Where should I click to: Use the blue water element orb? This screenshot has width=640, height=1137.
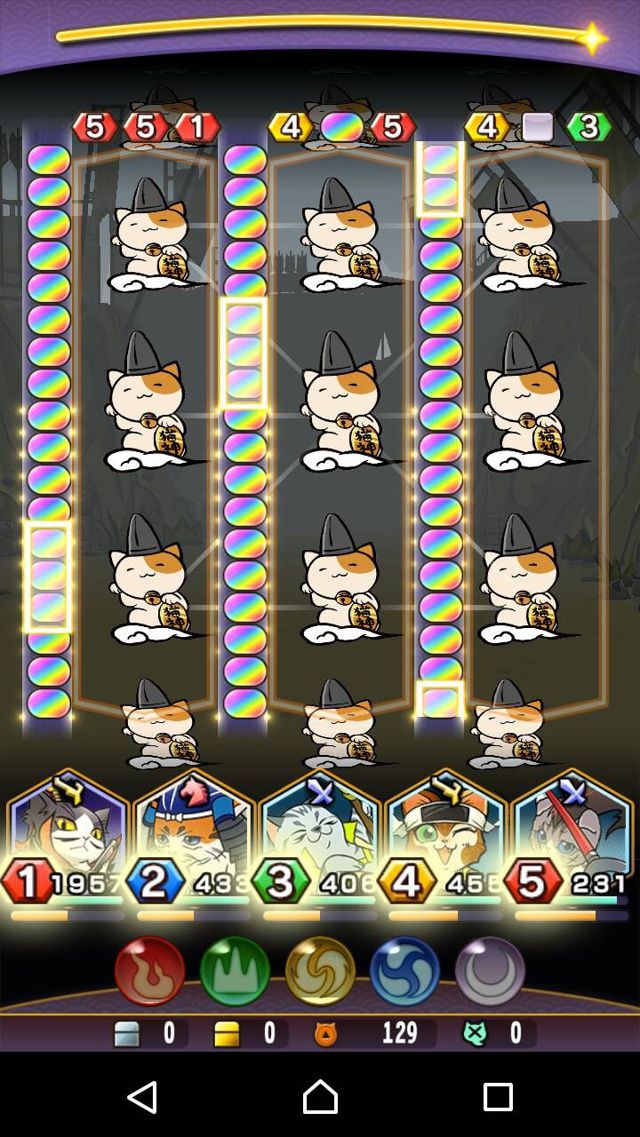point(405,970)
